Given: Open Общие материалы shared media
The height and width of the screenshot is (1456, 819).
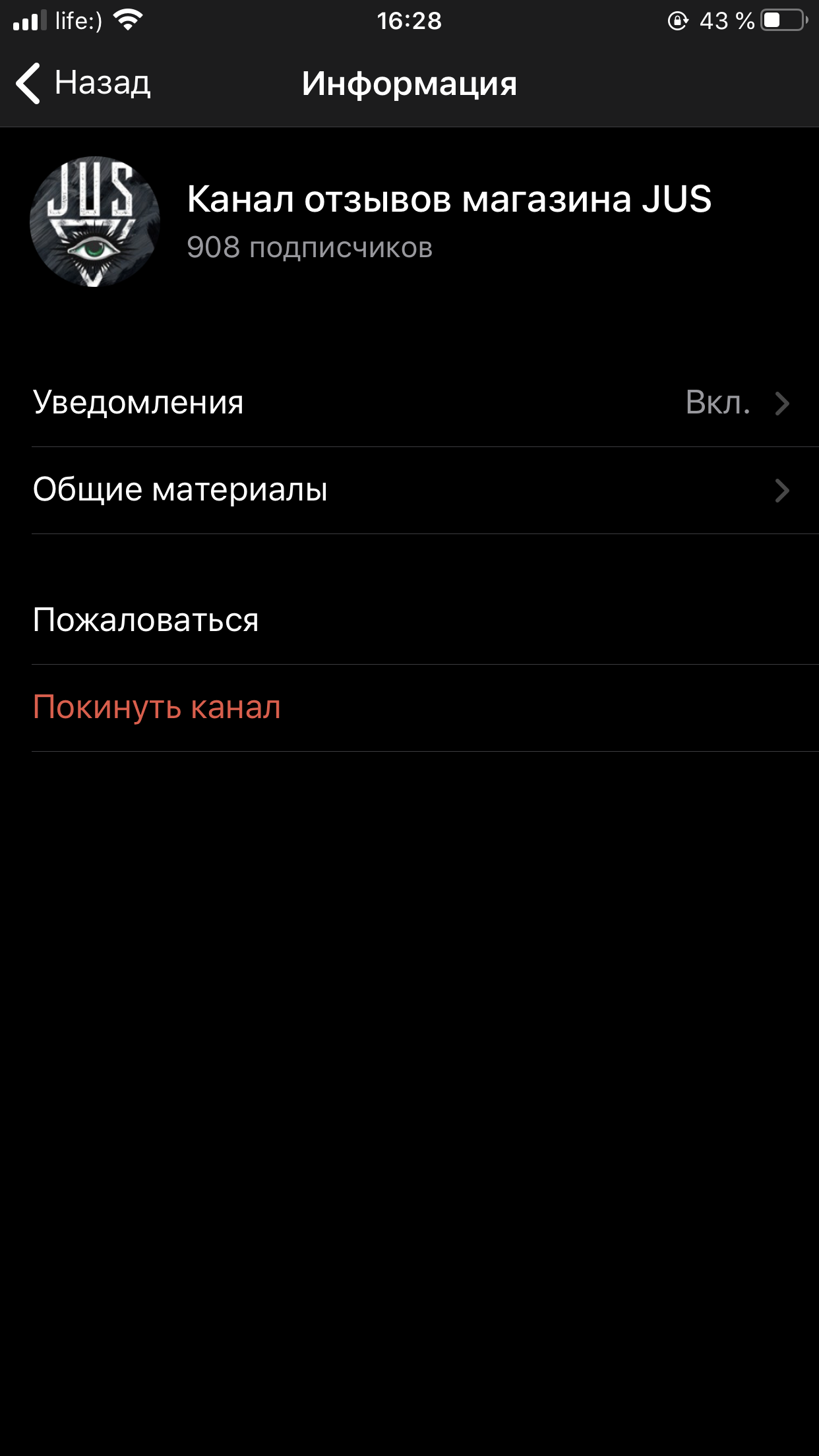Looking at the screenshot, I should (x=409, y=490).
